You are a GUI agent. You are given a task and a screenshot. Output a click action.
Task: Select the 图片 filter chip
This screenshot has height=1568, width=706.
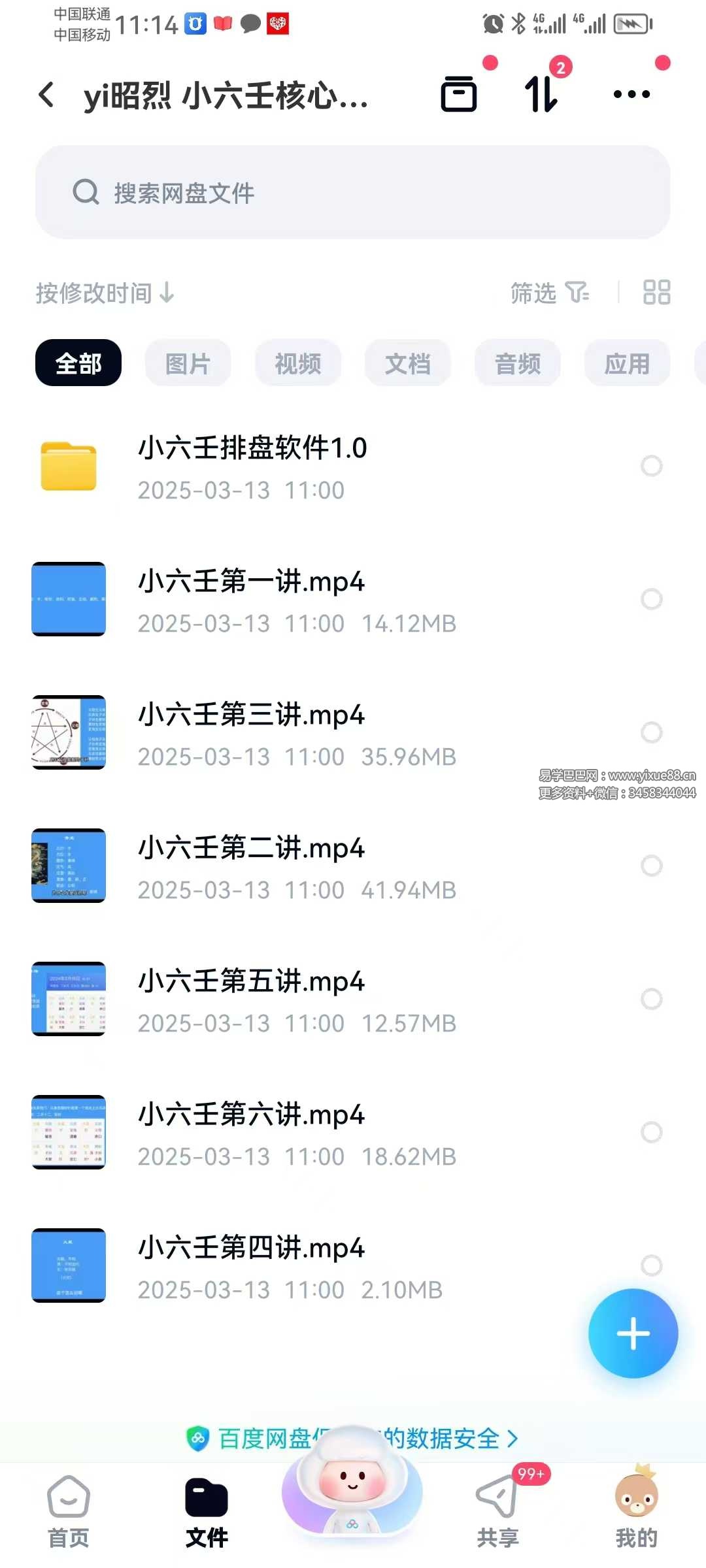click(188, 363)
